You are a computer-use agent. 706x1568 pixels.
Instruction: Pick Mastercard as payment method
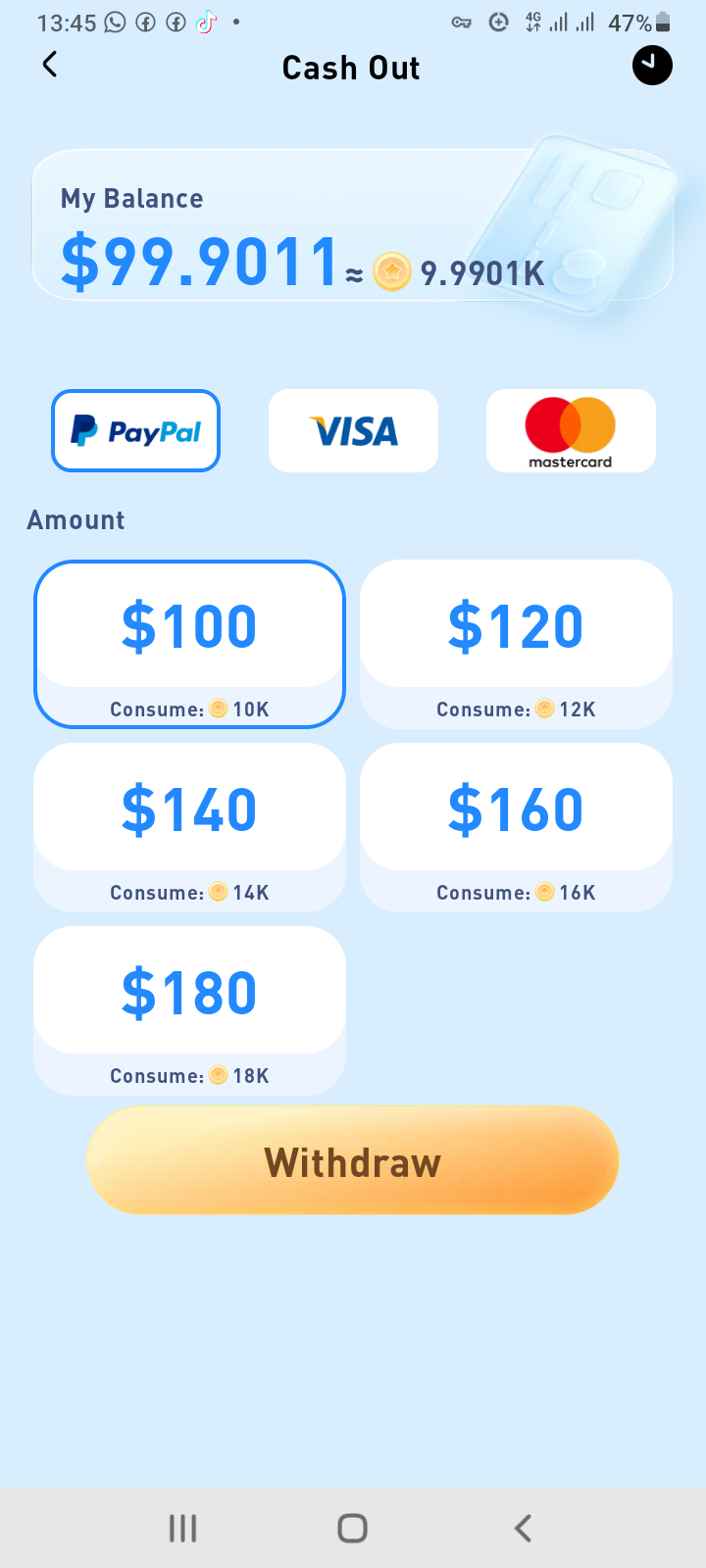coord(571,430)
